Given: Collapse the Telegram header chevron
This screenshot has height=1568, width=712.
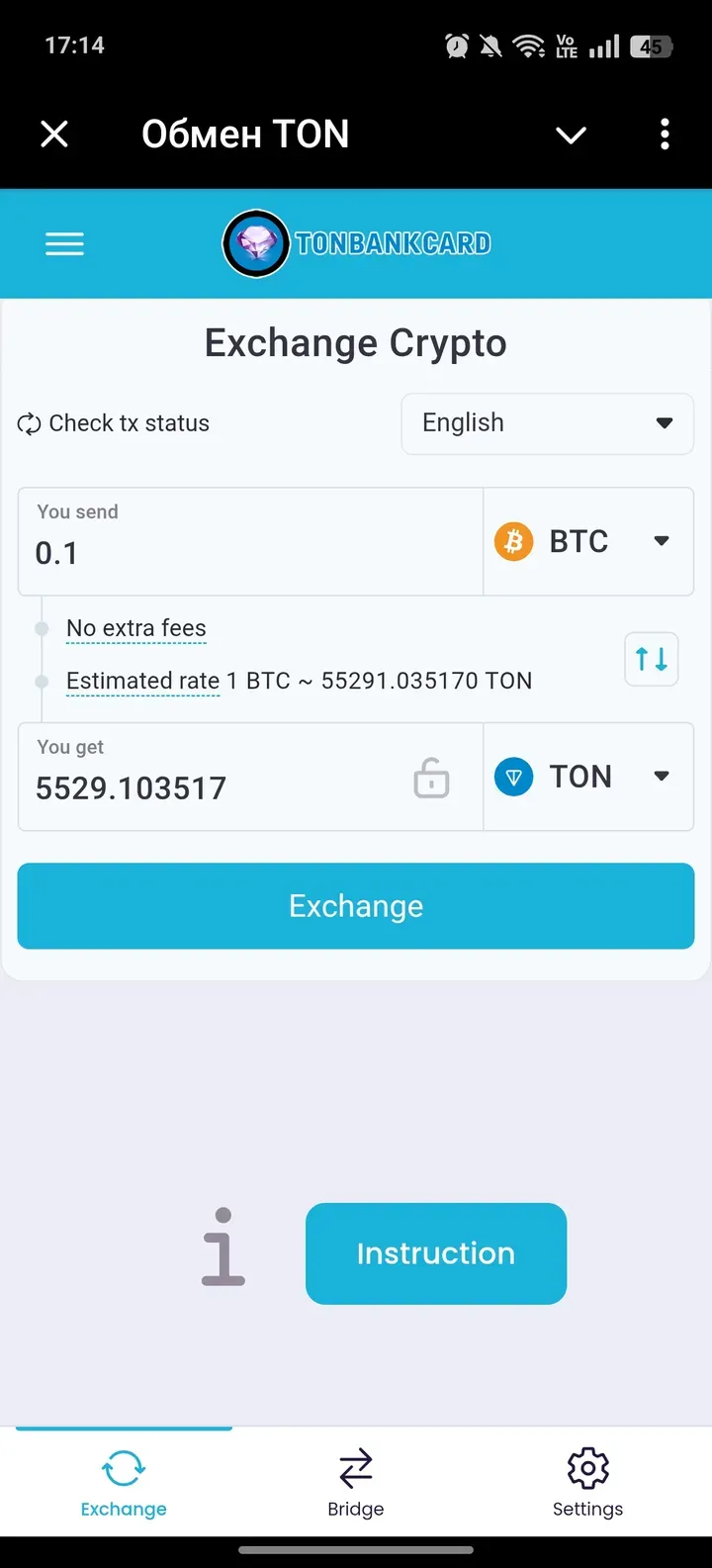Looking at the screenshot, I should pos(571,135).
